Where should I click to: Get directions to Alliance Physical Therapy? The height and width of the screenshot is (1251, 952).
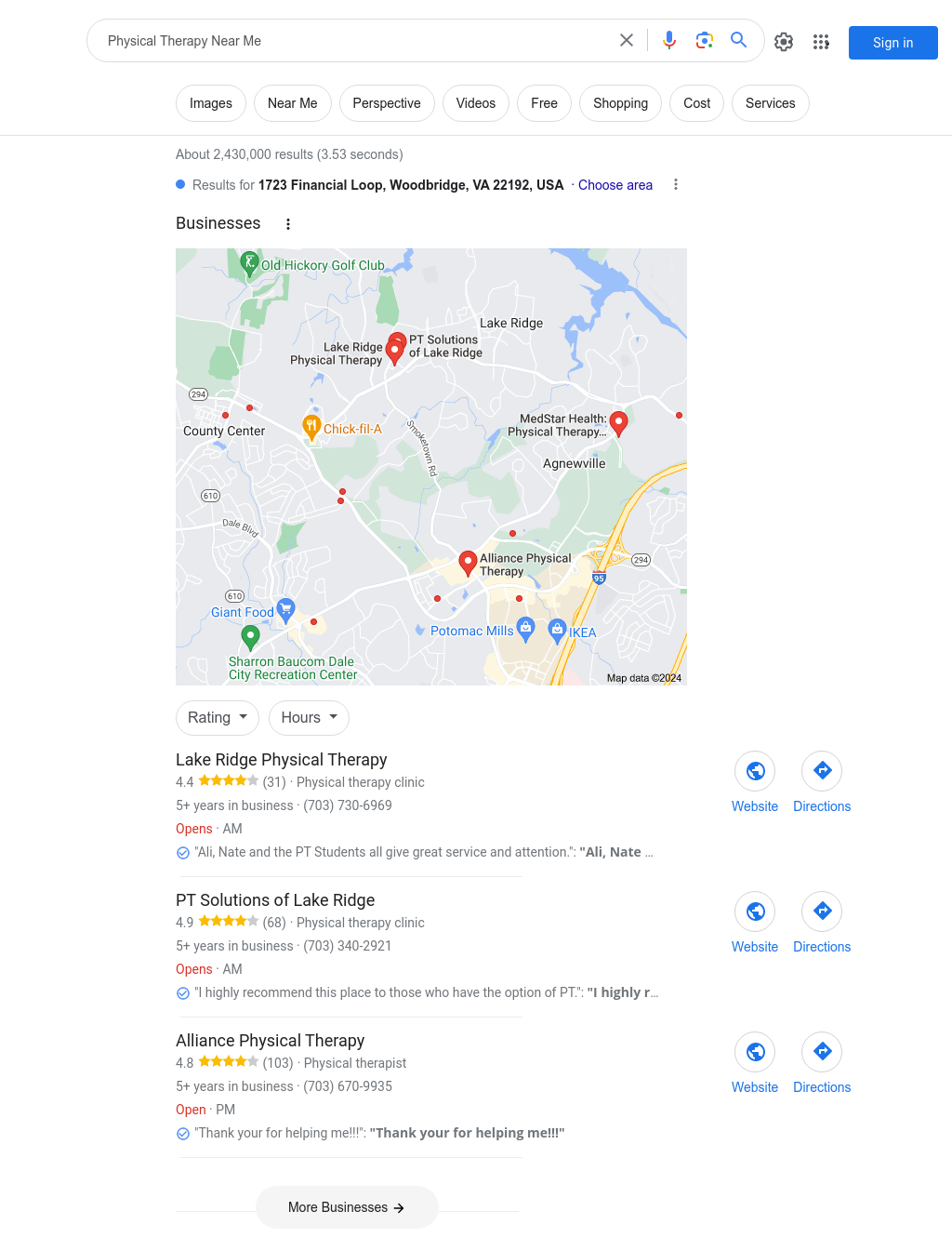coord(822,1052)
